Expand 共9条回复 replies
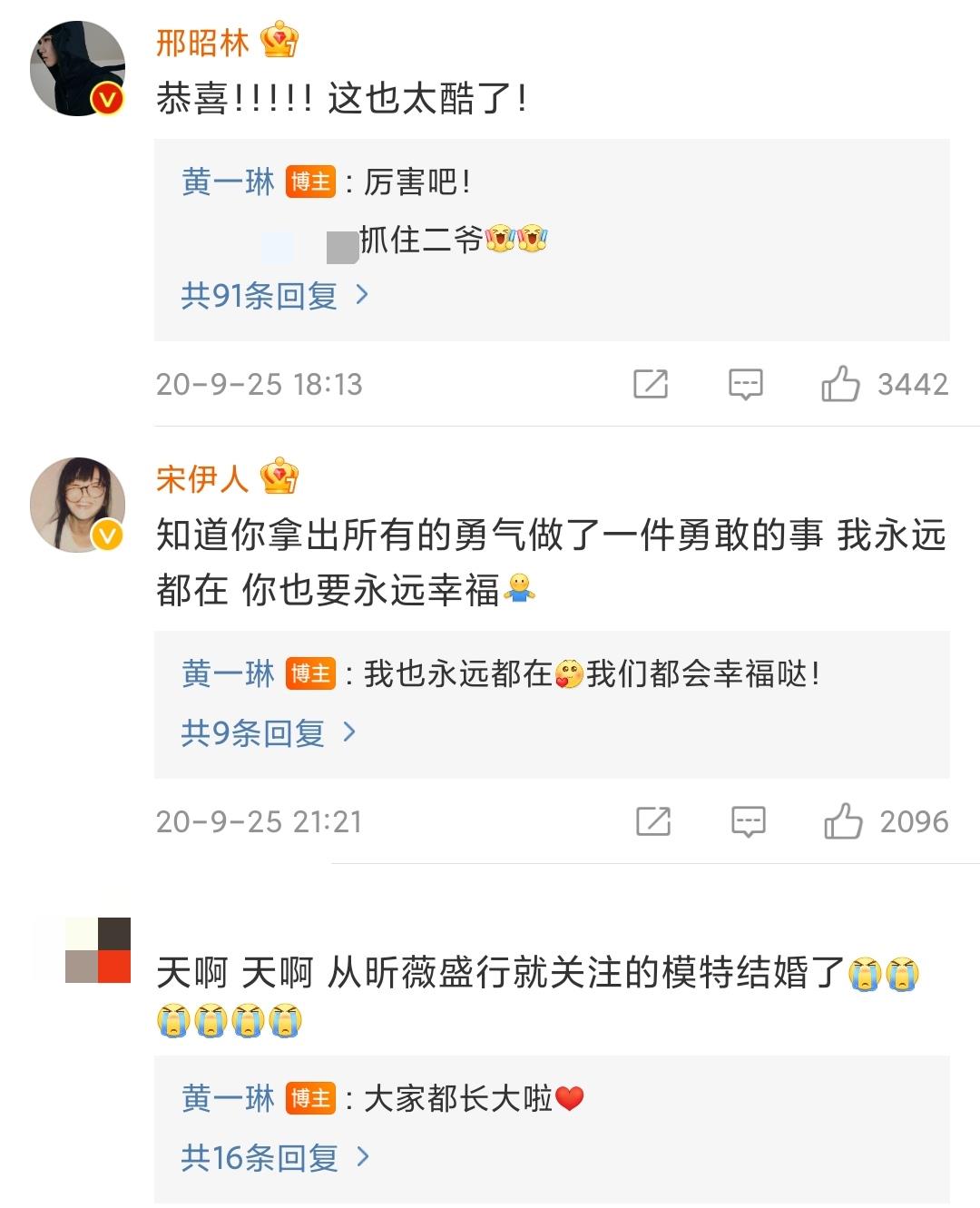Viewport: 980px width, 1208px height. (x=268, y=732)
